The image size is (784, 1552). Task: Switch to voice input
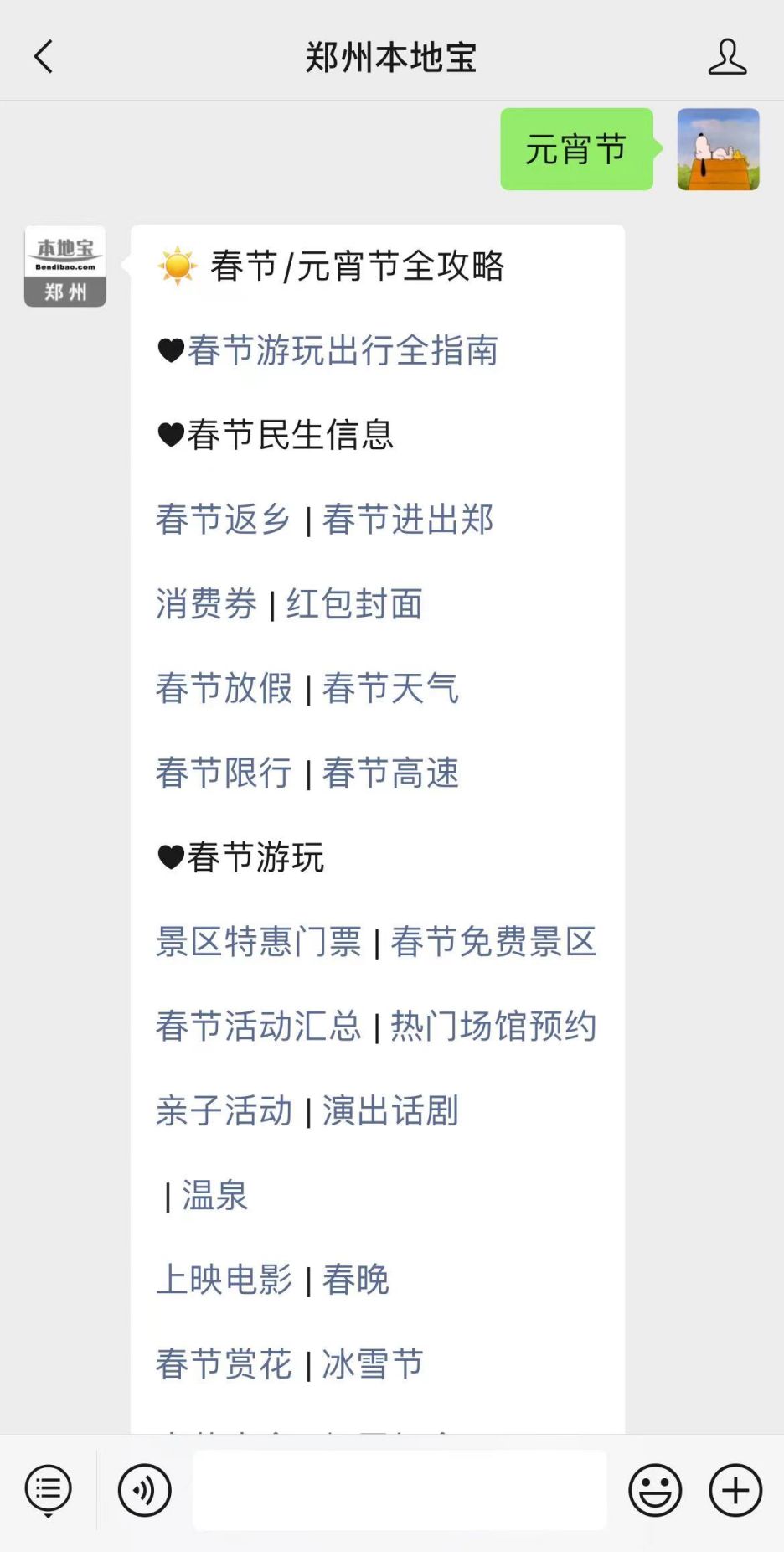pyautogui.click(x=145, y=1491)
